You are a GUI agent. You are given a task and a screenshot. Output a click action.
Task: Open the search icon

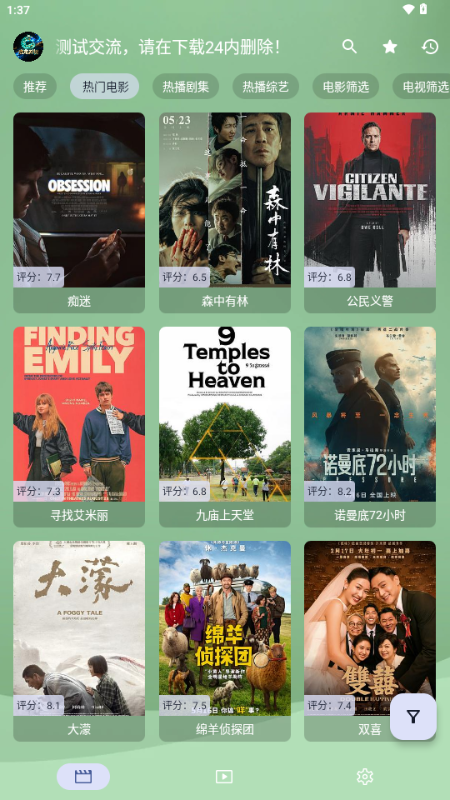[x=349, y=47]
